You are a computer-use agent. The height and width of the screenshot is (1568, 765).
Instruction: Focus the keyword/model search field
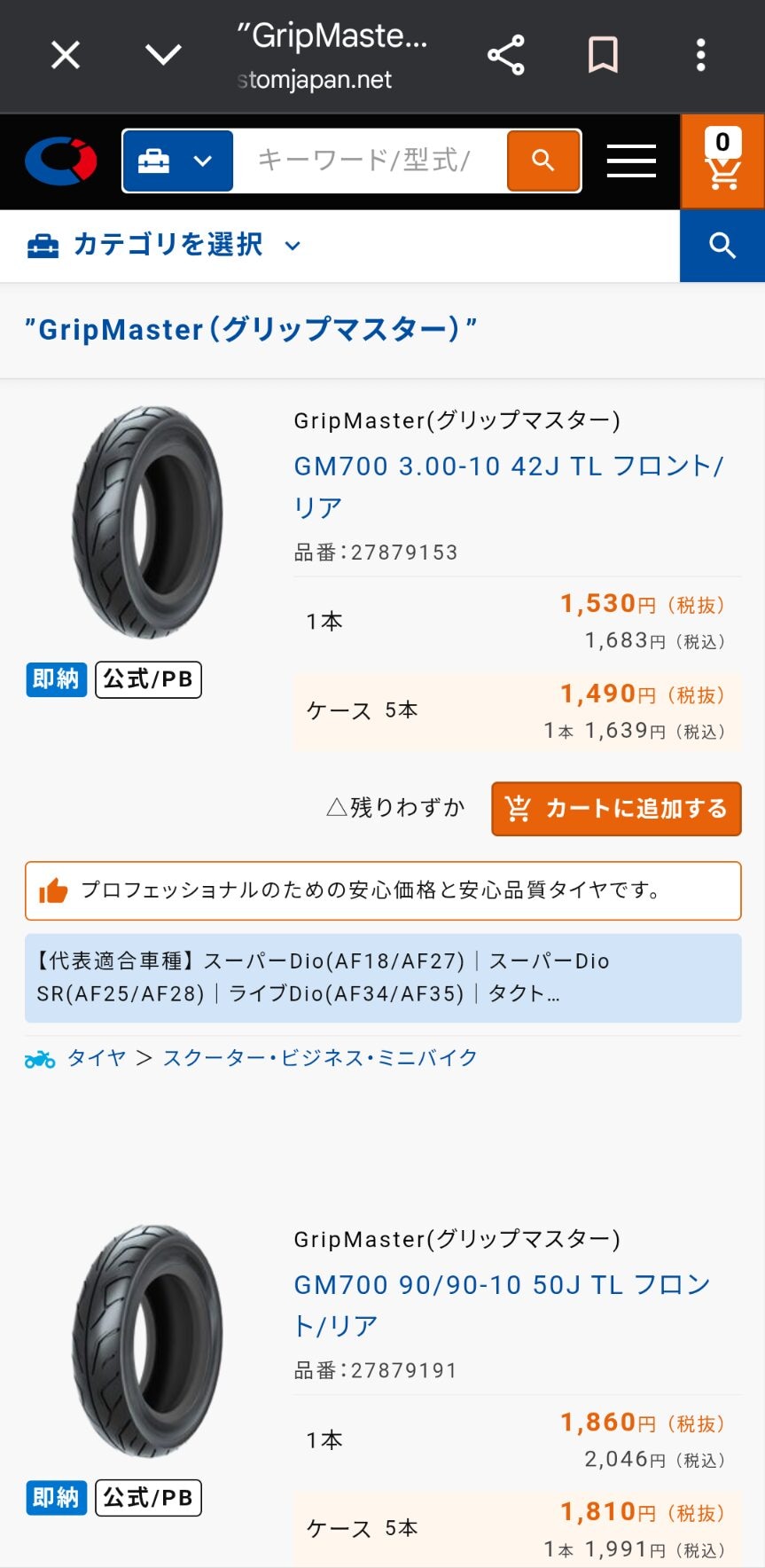[x=368, y=161]
